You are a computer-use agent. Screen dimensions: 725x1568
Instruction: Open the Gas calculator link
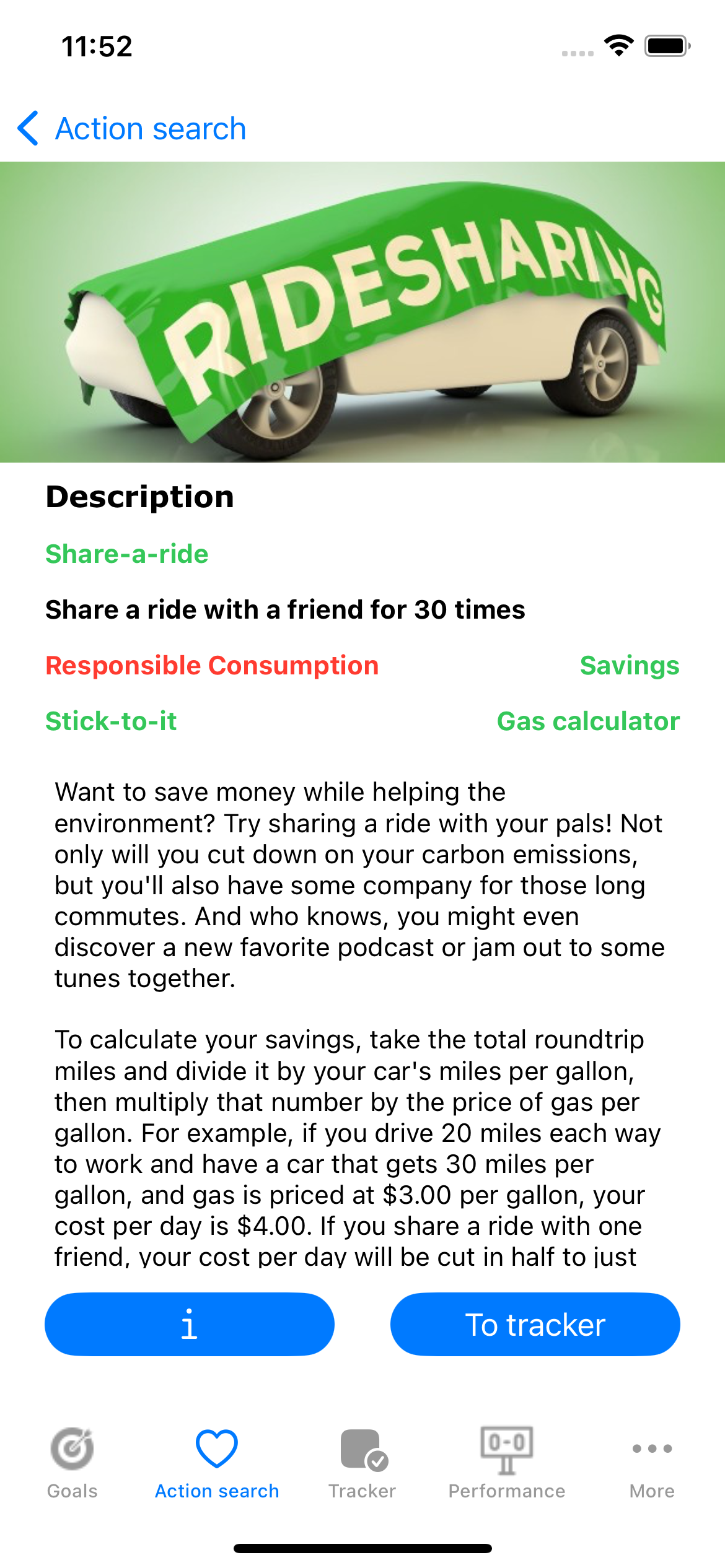tap(588, 721)
